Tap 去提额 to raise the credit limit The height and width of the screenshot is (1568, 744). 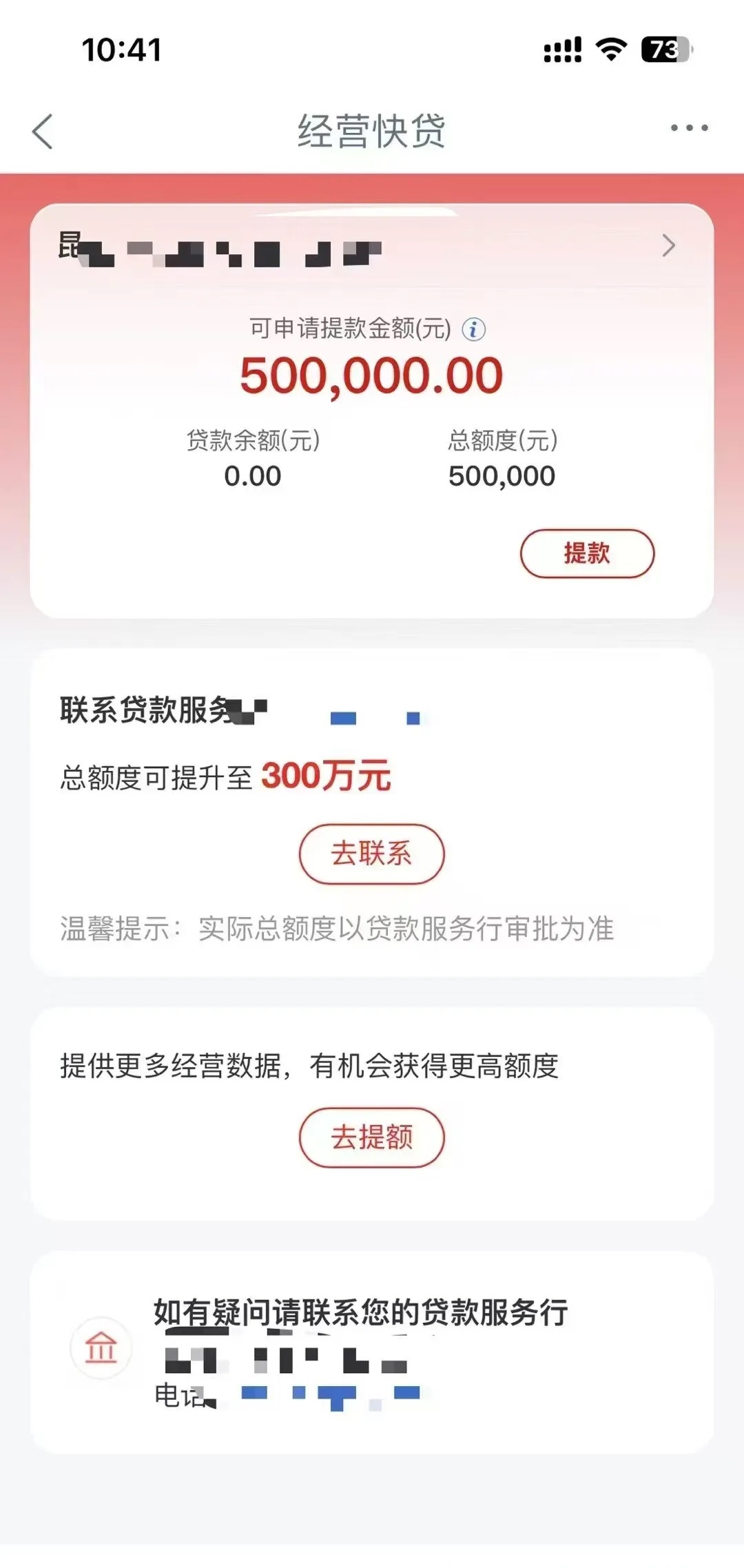(x=371, y=1137)
